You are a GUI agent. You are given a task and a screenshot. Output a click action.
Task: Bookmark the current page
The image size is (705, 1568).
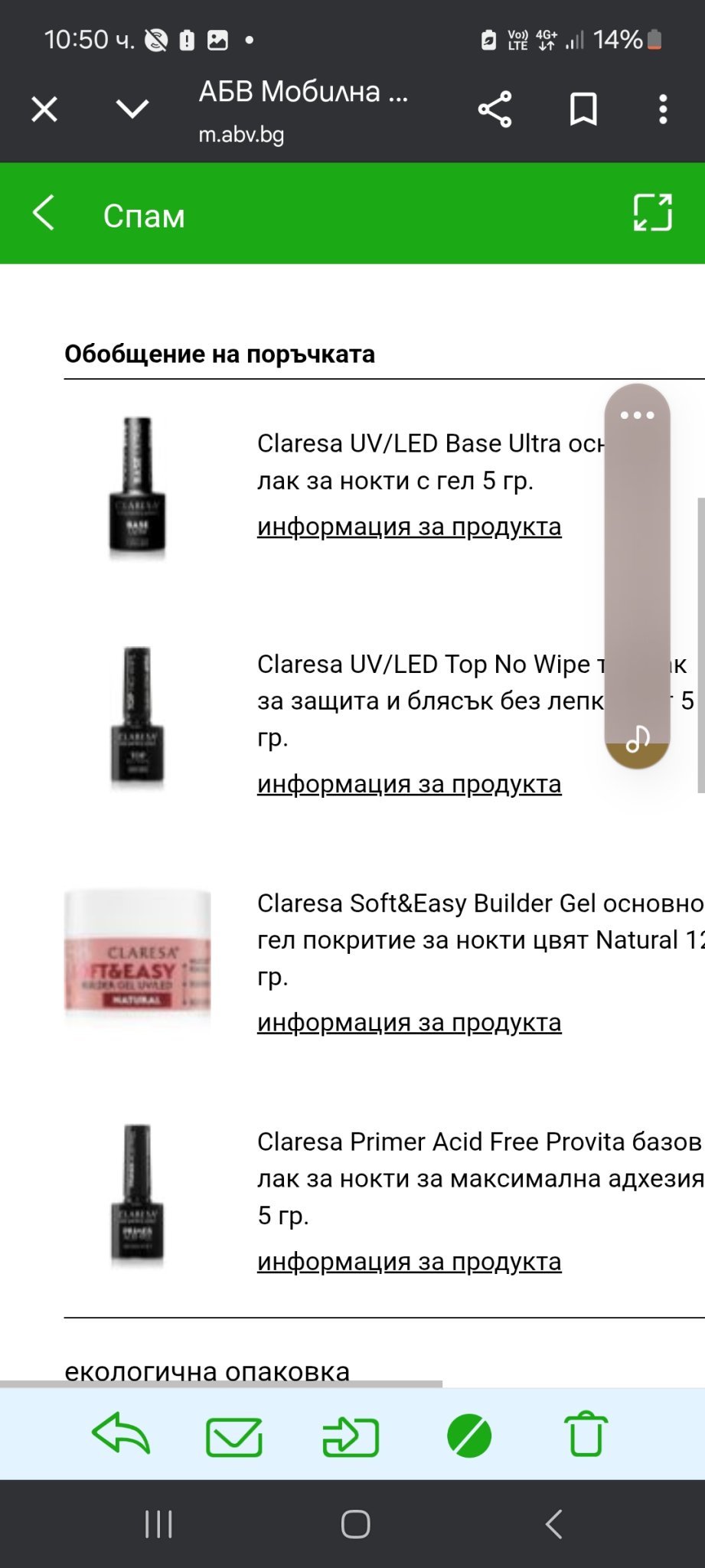(x=583, y=109)
